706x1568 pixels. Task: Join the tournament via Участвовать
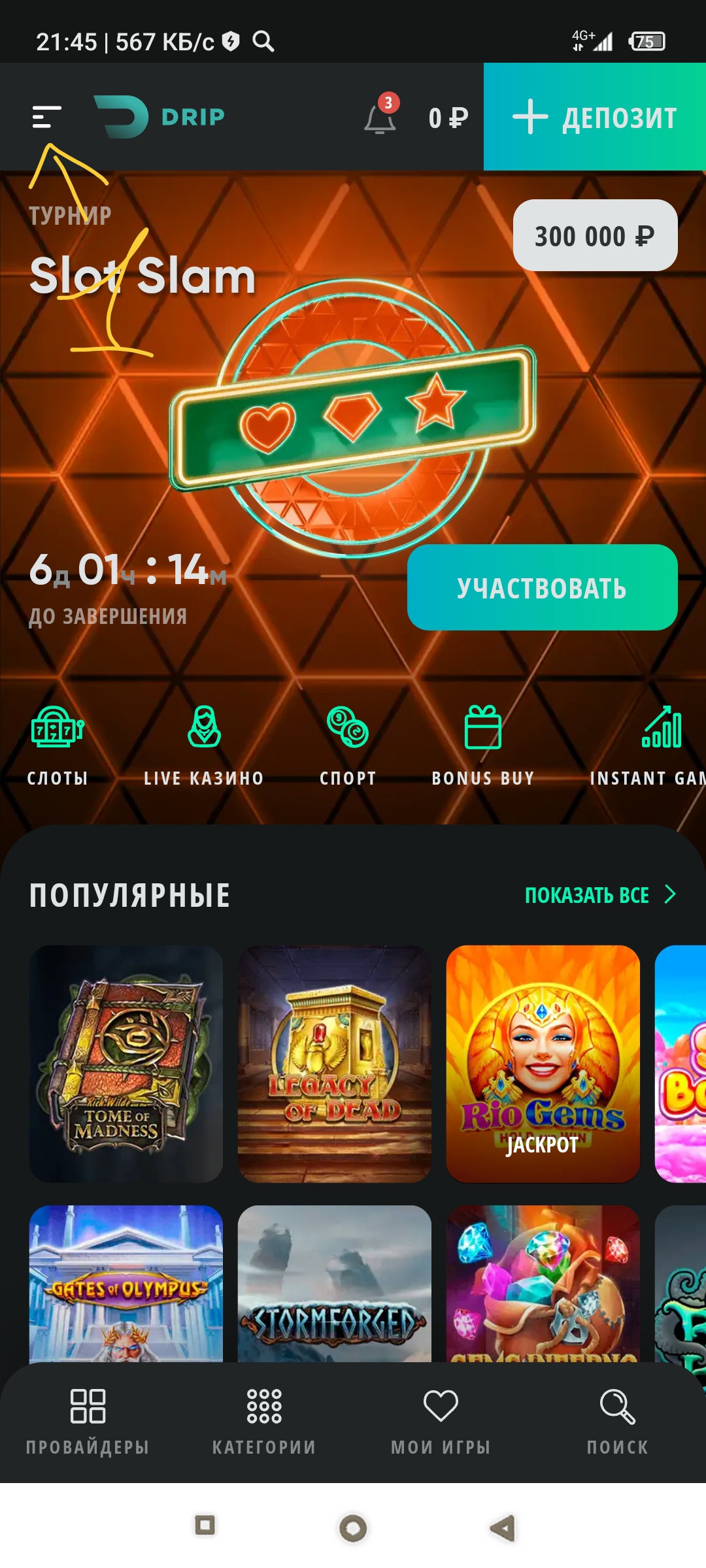542,587
